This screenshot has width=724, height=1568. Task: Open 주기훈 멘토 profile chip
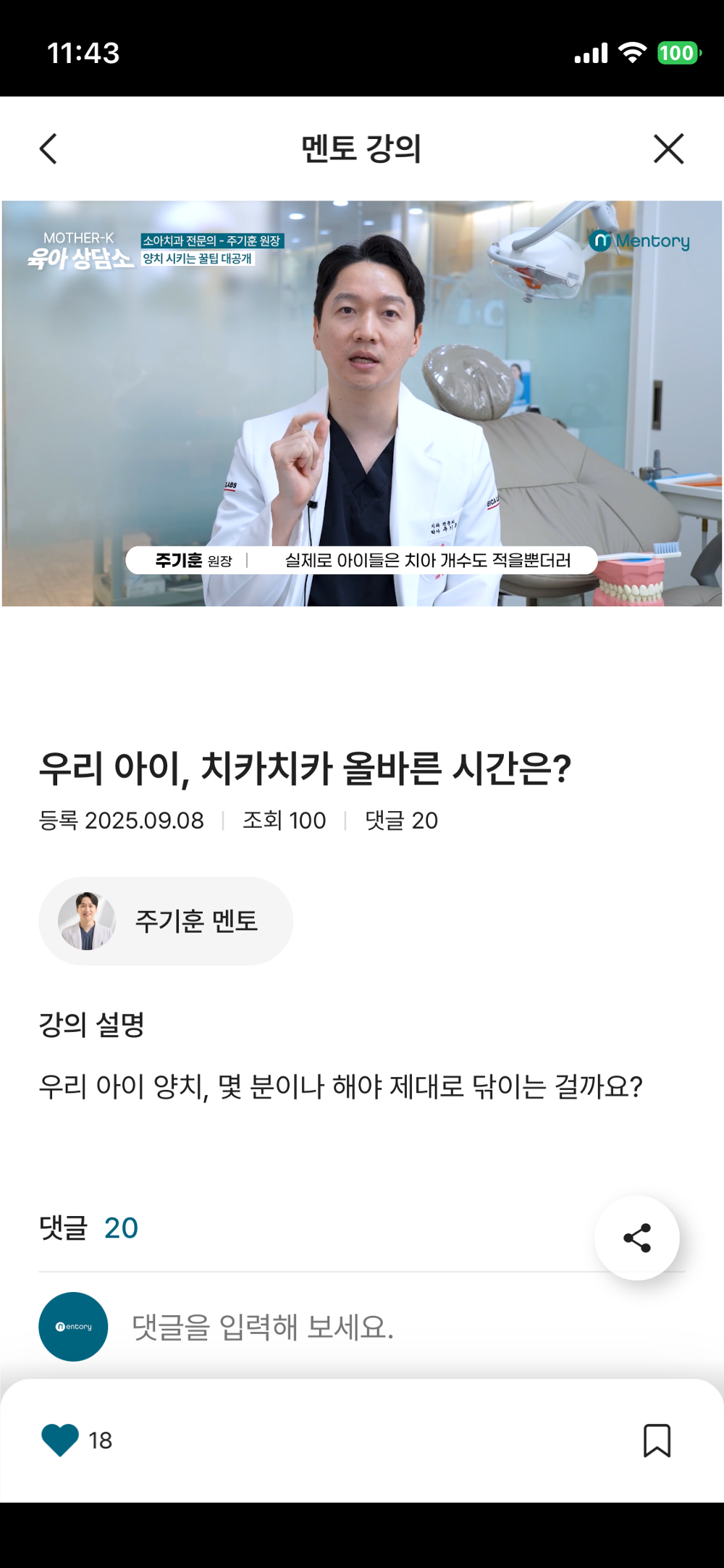[165, 921]
